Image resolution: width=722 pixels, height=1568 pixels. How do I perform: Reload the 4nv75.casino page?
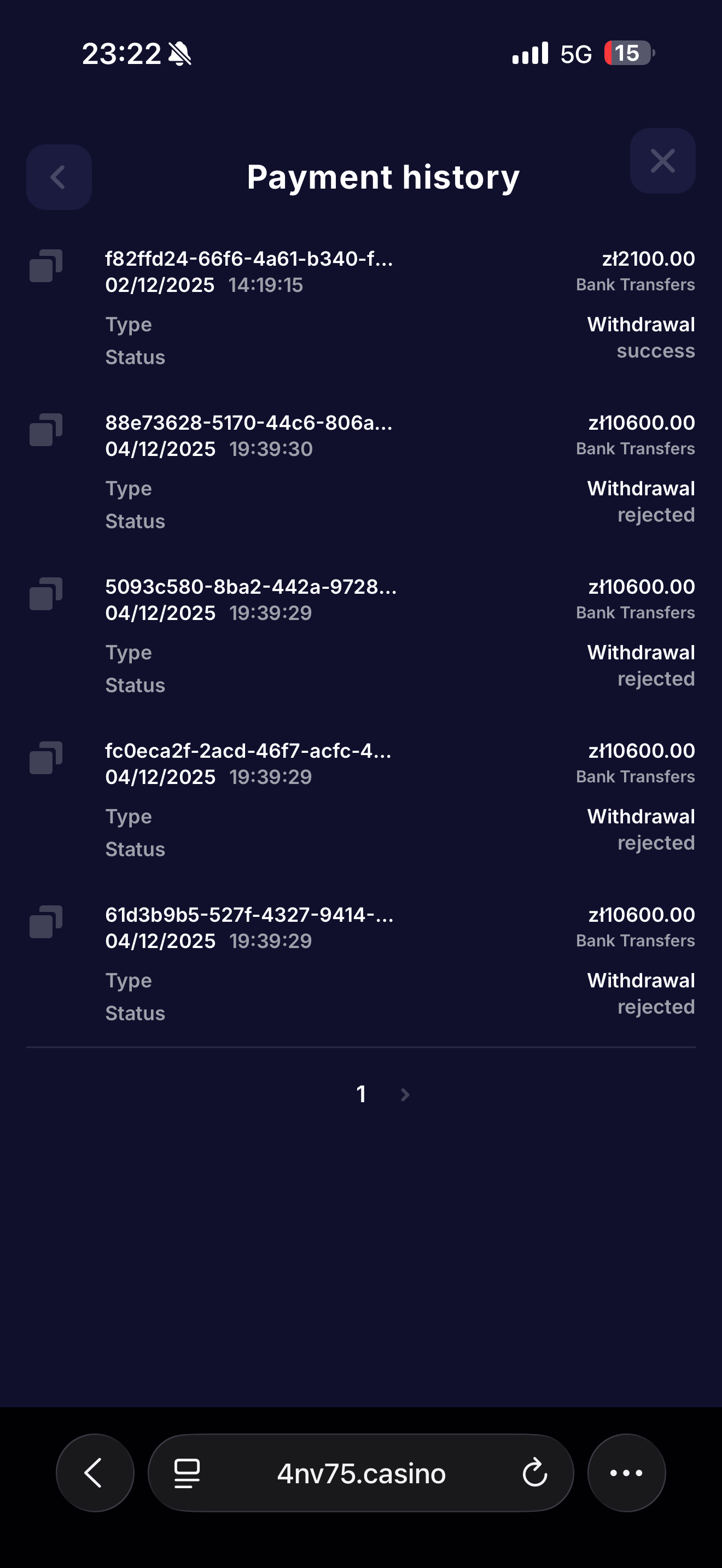pos(534,1473)
